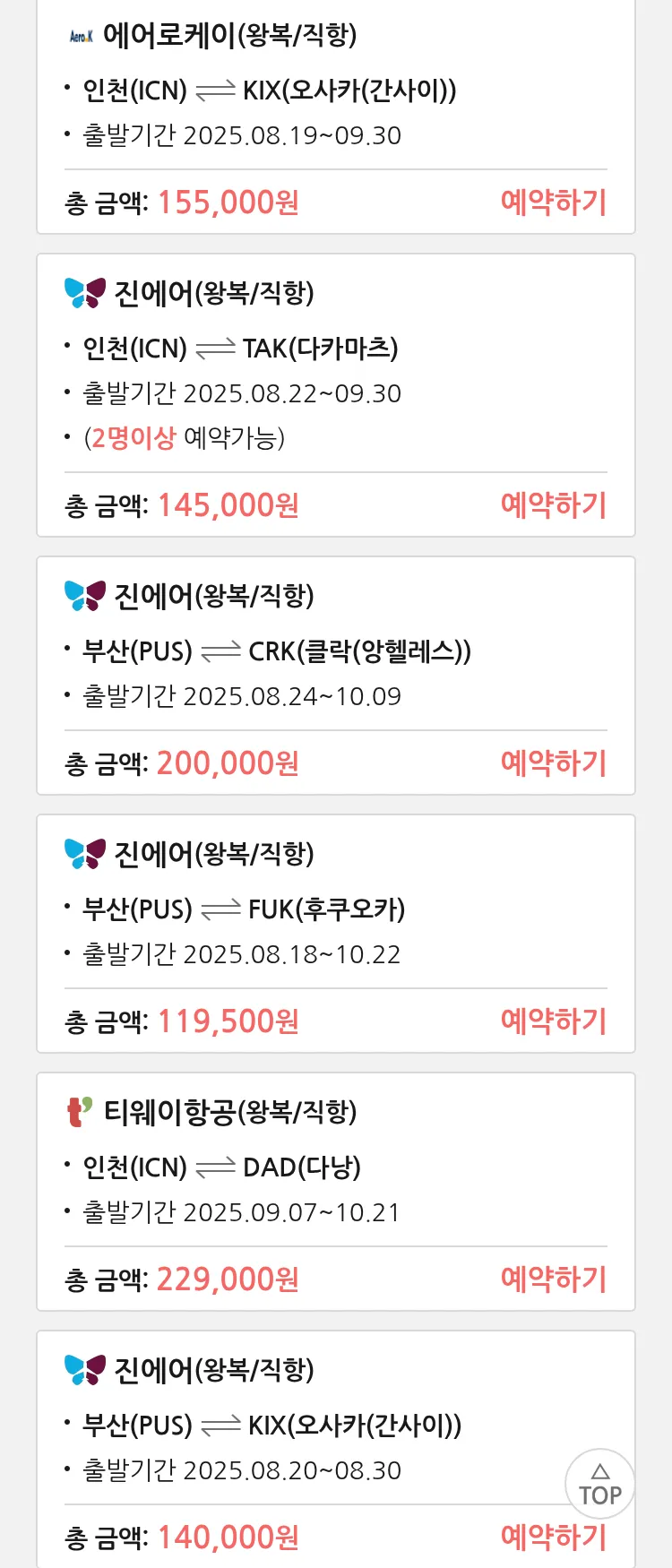The width and height of the screenshot is (672, 1568).
Task: Tap 예약하기 for Aero K Incheon–Osaka flight
Action: pyautogui.click(x=553, y=202)
